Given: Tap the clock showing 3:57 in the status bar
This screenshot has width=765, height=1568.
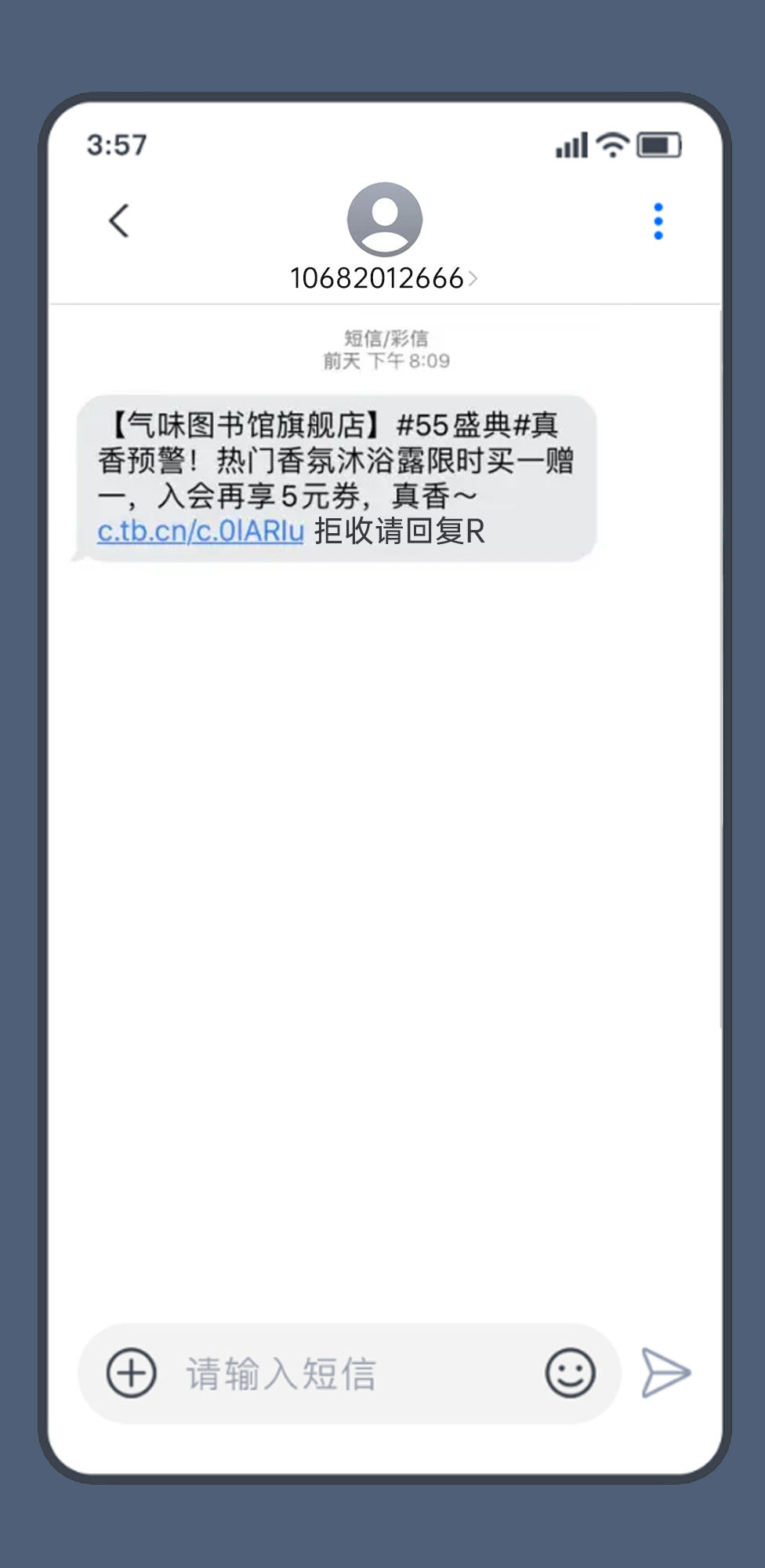Looking at the screenshot, I should click(x=116, y=144).
